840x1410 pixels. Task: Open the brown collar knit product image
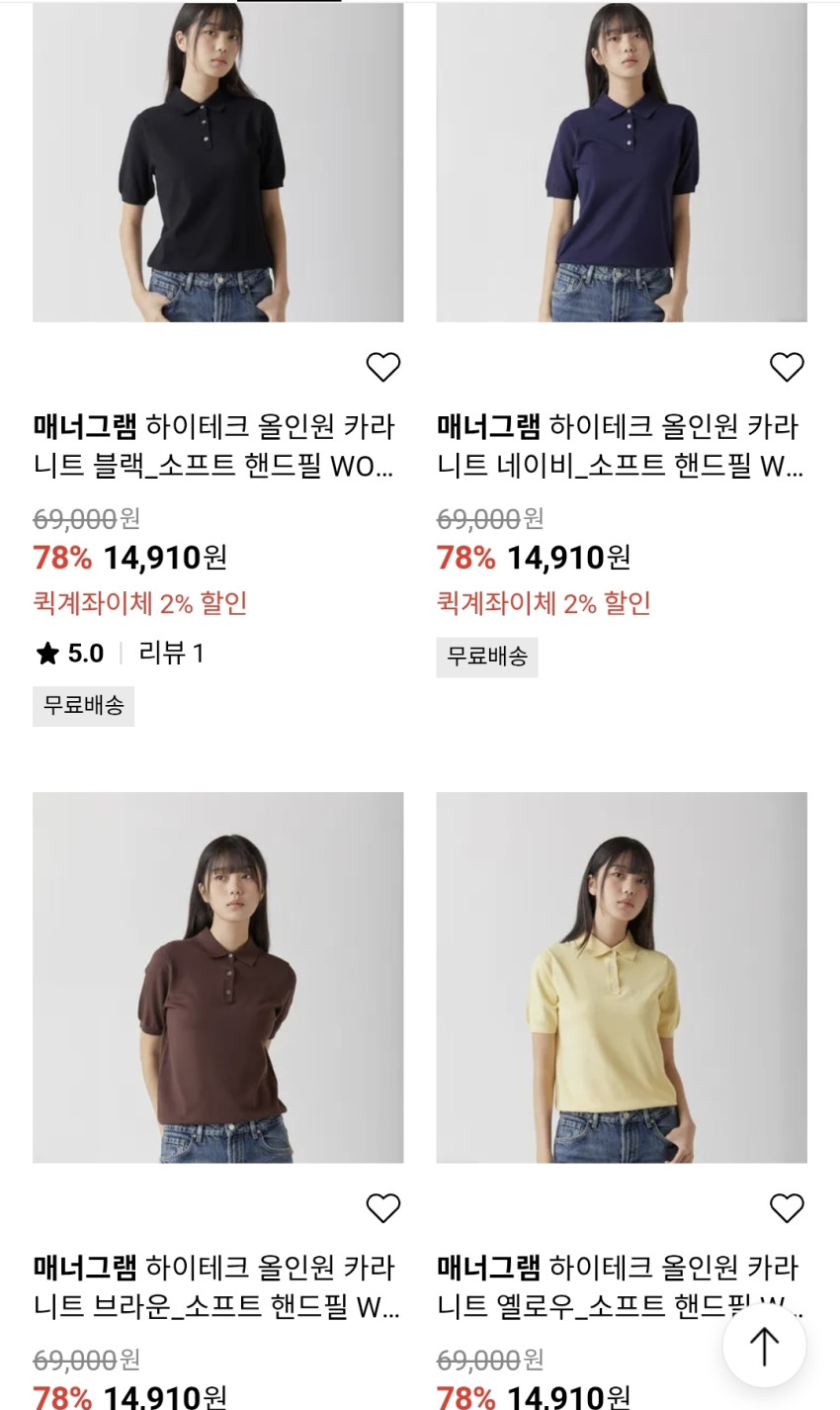pyautogui.click(x=217, y=977)
